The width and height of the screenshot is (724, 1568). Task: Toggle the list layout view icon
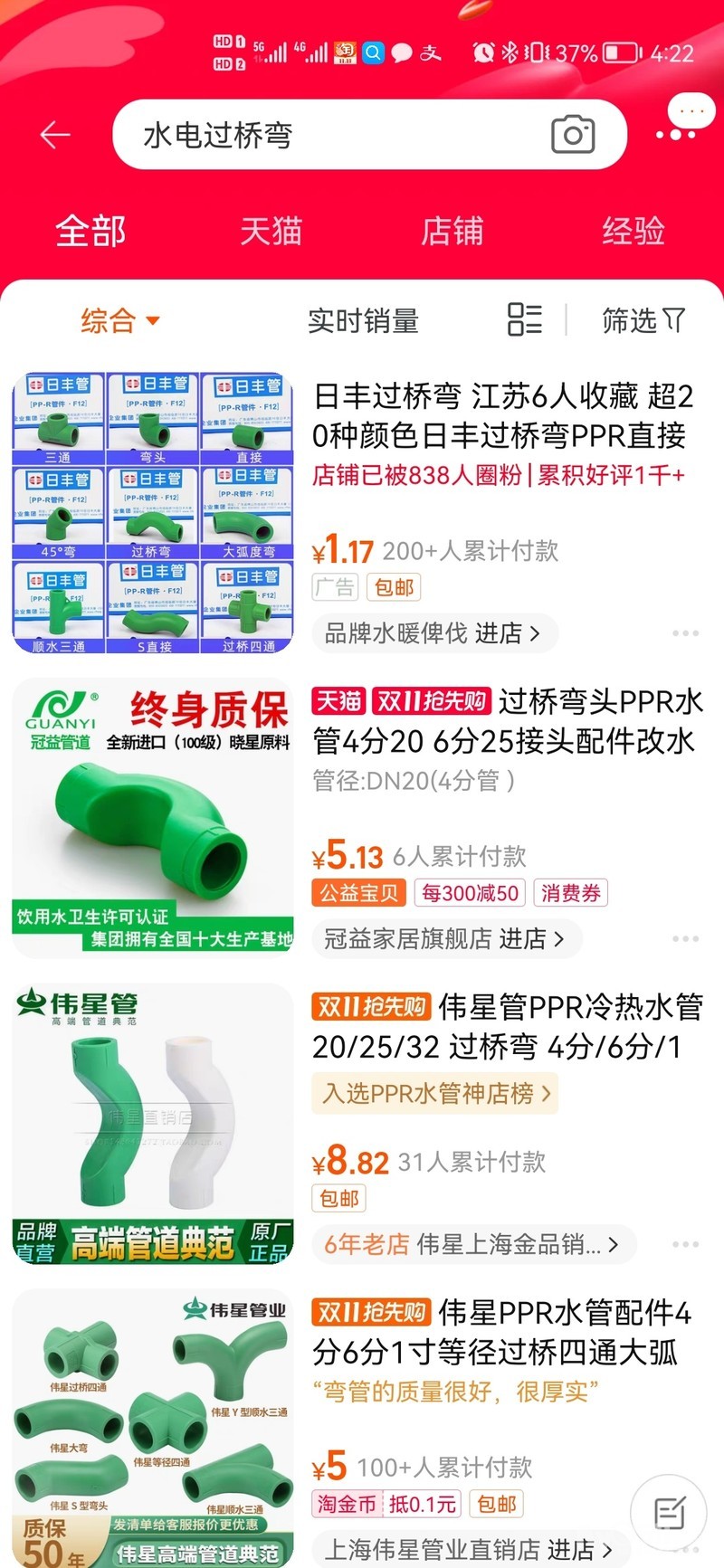(524, 319)
